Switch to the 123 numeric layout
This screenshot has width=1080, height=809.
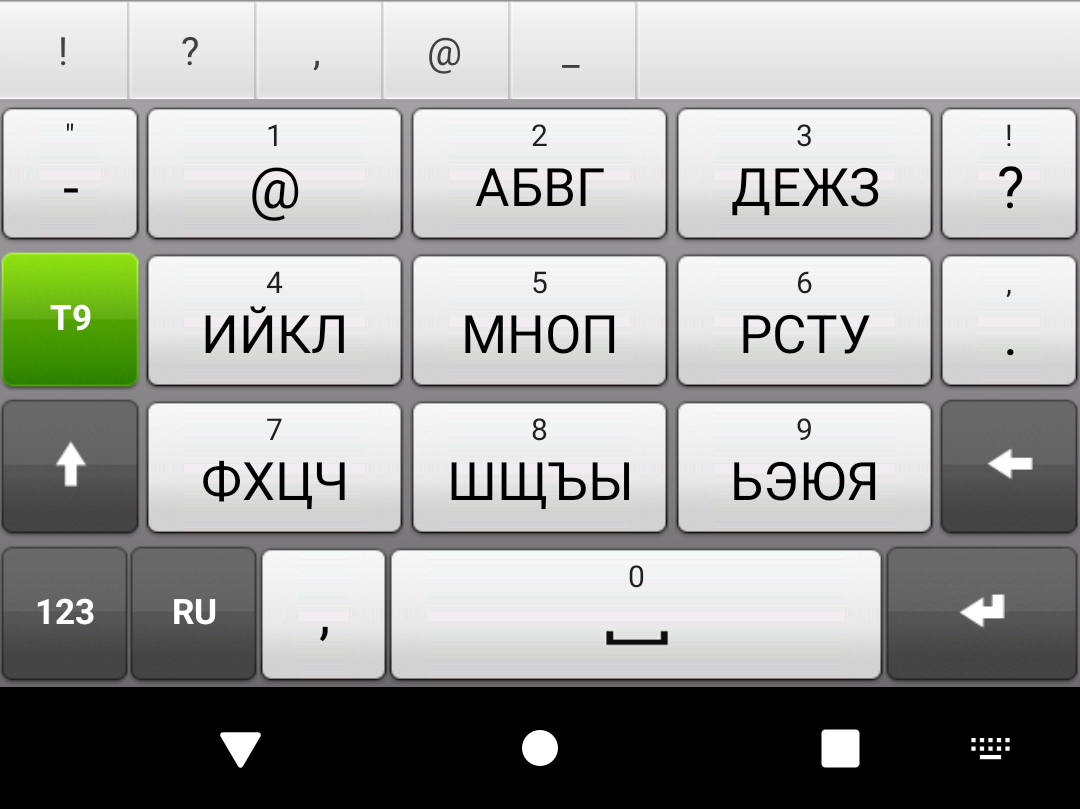tap(65, 612)
